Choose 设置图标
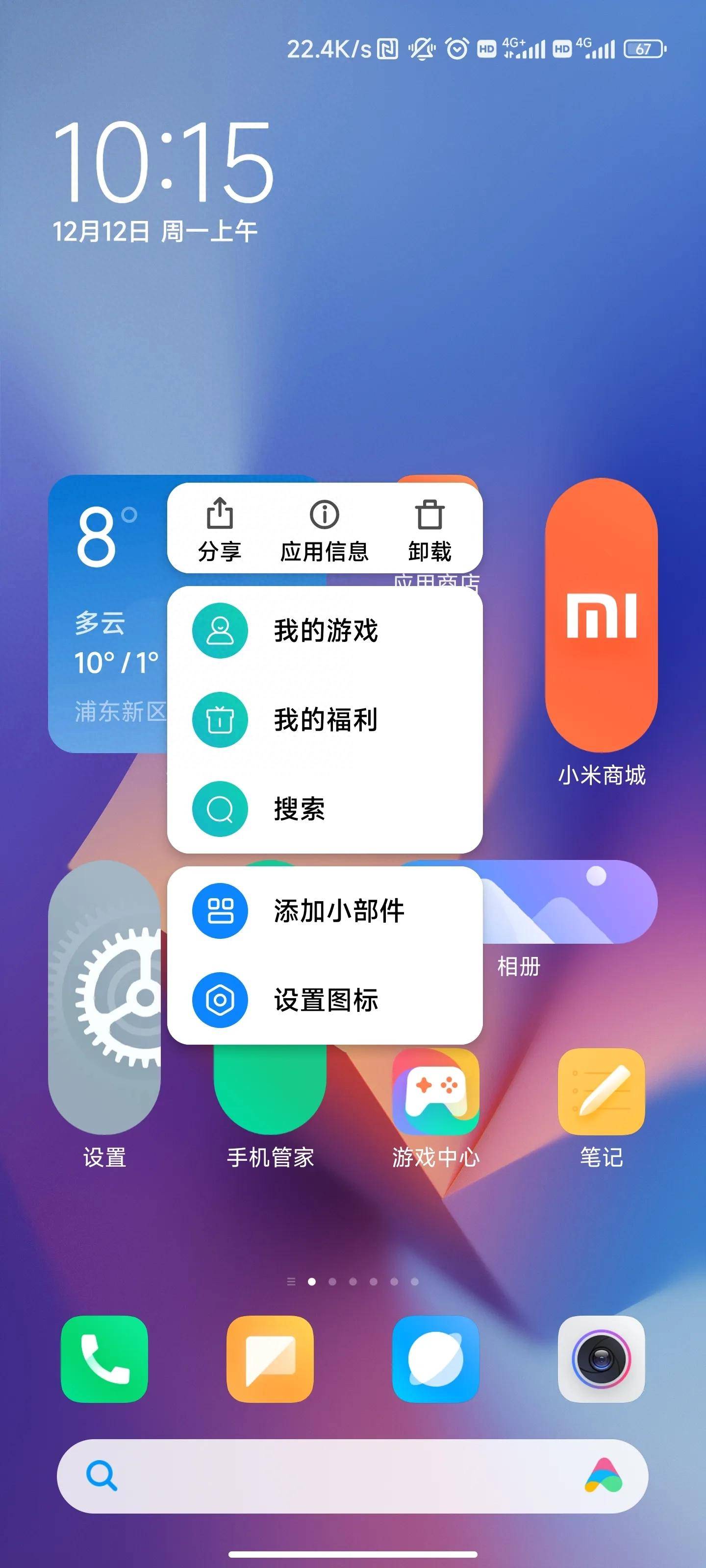This screenshot has width=706, height=1568. pos(325,1000)
